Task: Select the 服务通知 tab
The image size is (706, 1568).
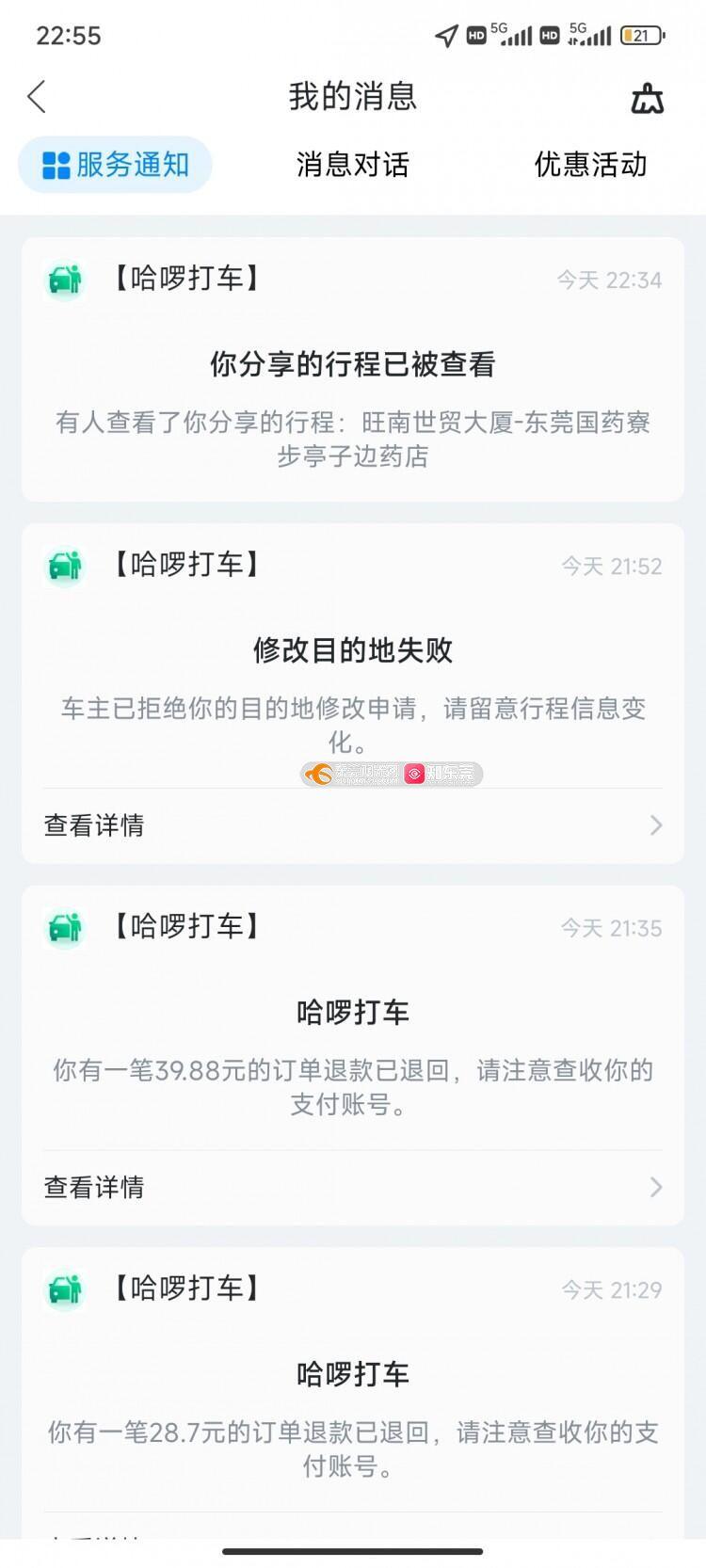Action: [116, 165]
